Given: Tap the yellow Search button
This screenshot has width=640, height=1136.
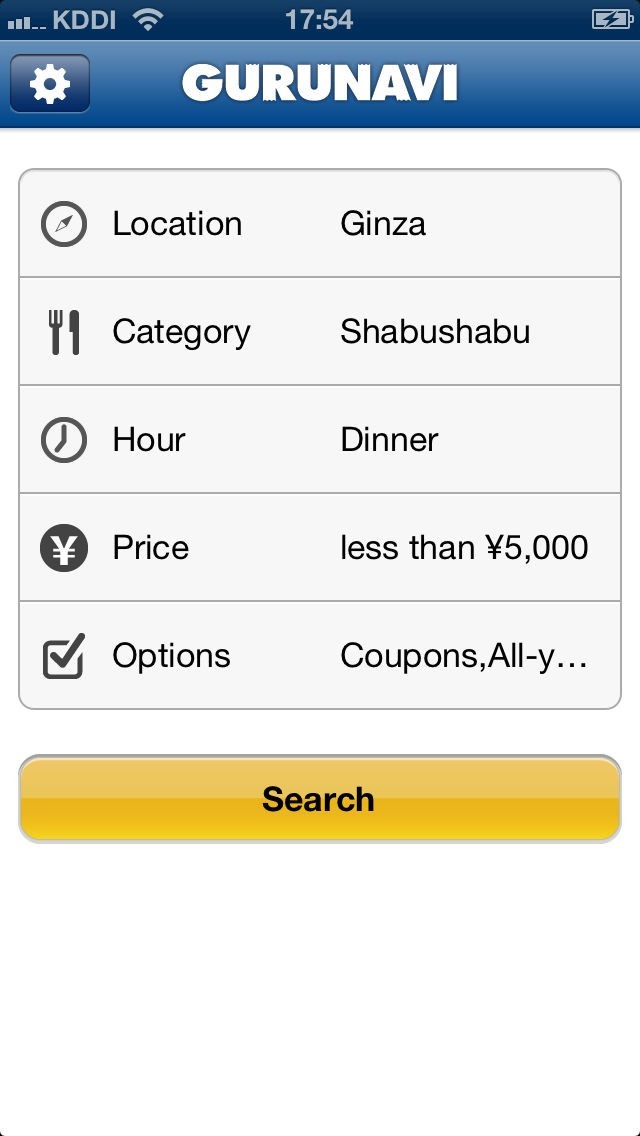Looking at the screenshot, I should 320,799.
